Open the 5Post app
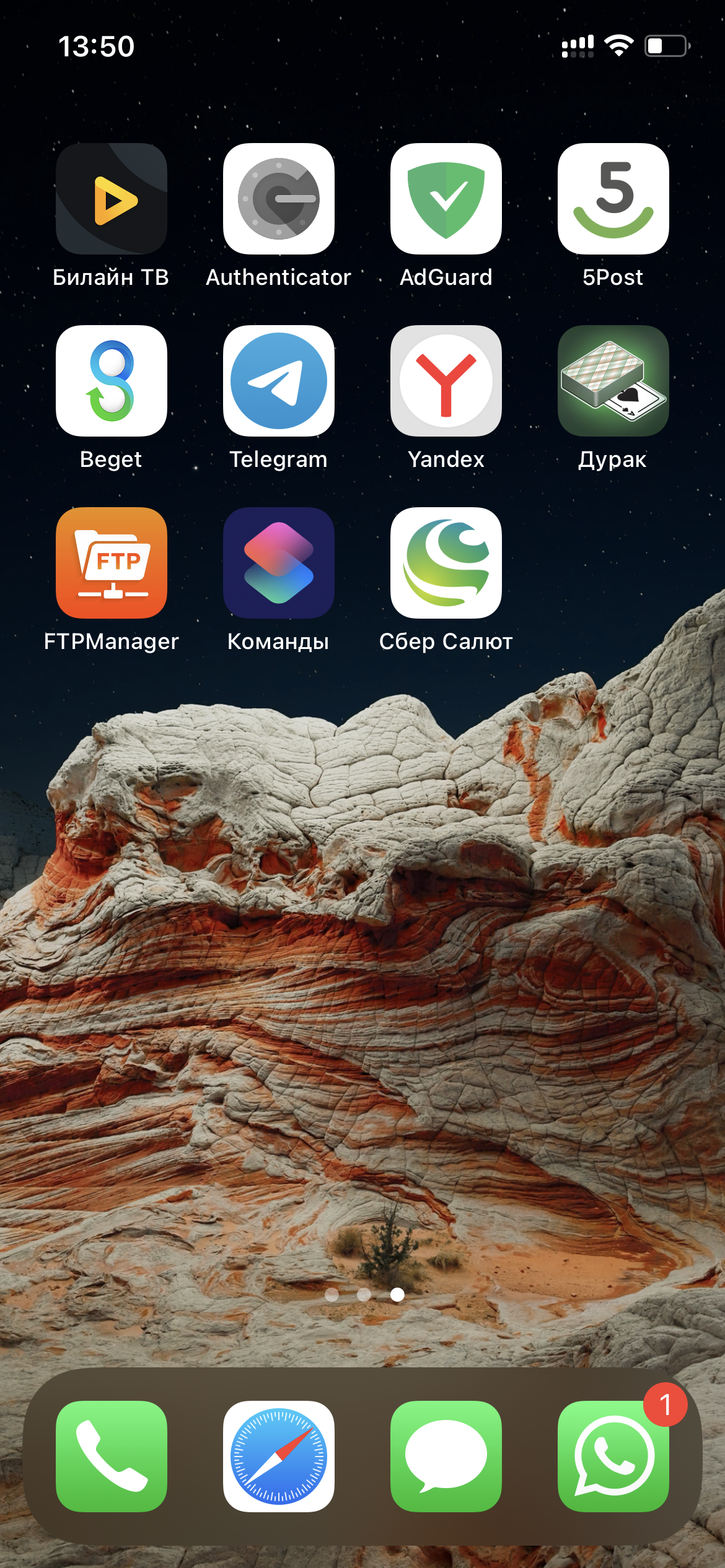The height and width of the screenshot is (1568, 725). pos(613,199)
